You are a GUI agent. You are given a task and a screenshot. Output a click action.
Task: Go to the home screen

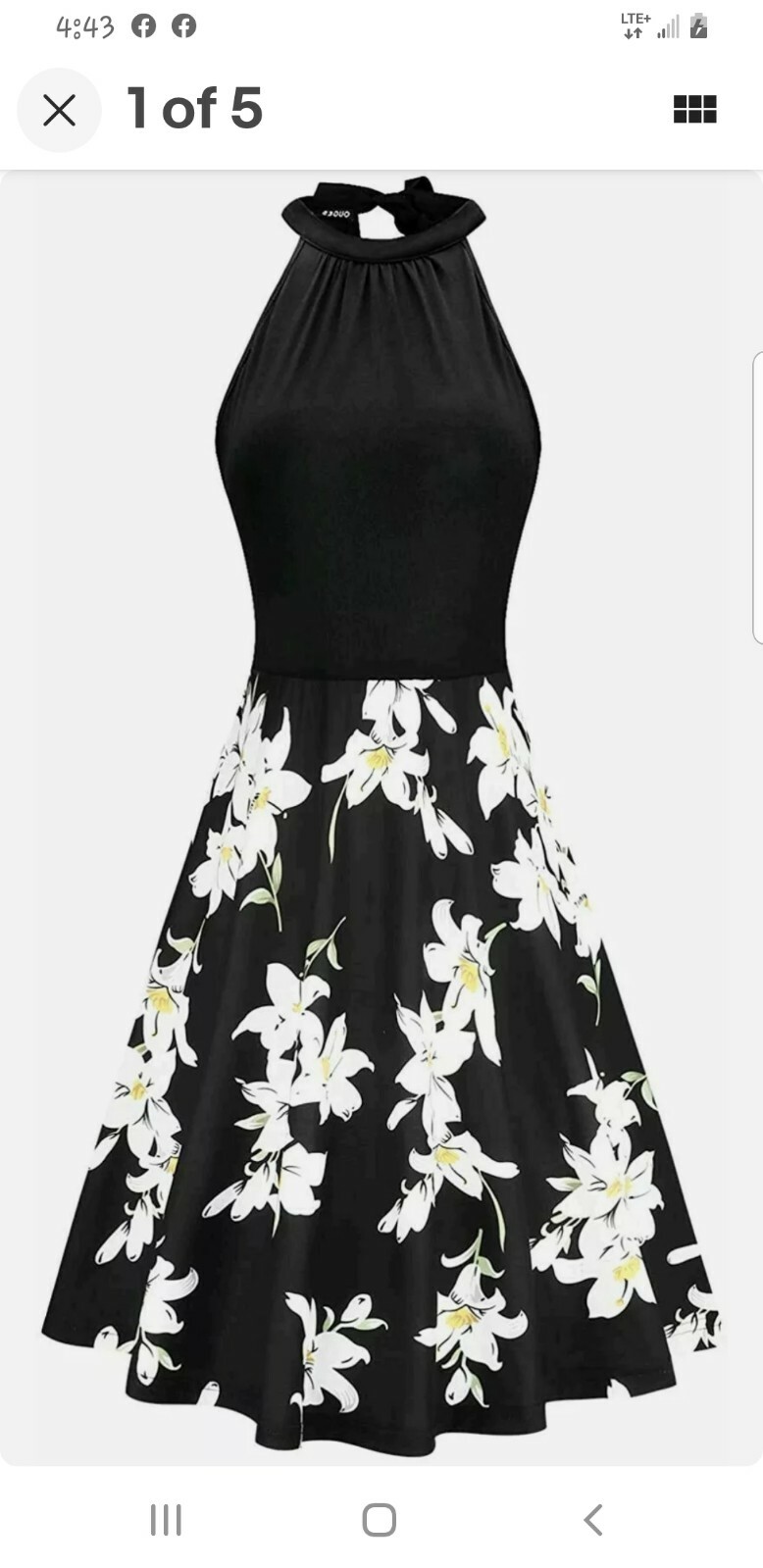(380, 1520)
